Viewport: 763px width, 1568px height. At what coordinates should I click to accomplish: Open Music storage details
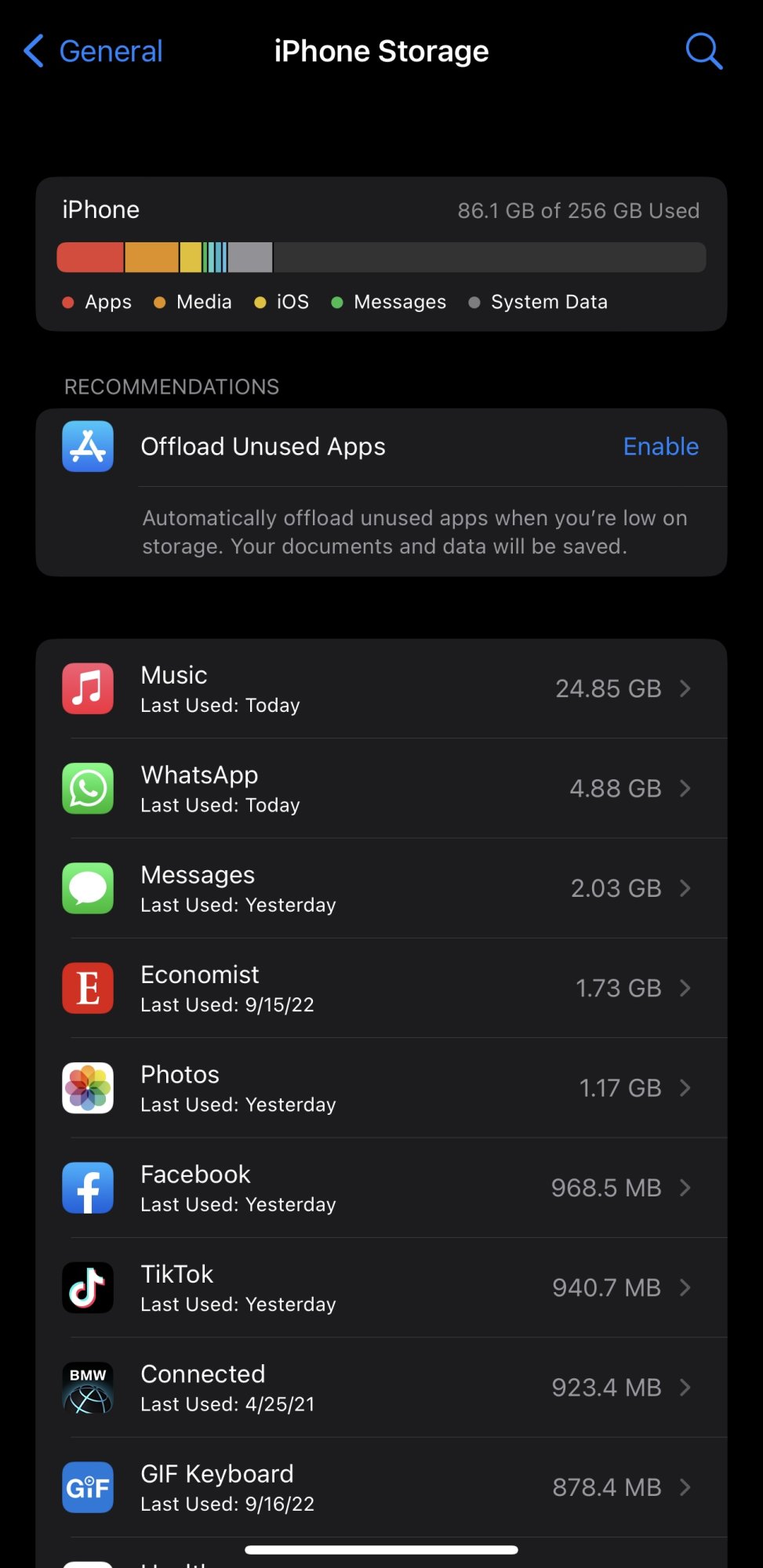pyautogui.click(x=381, y=689)
